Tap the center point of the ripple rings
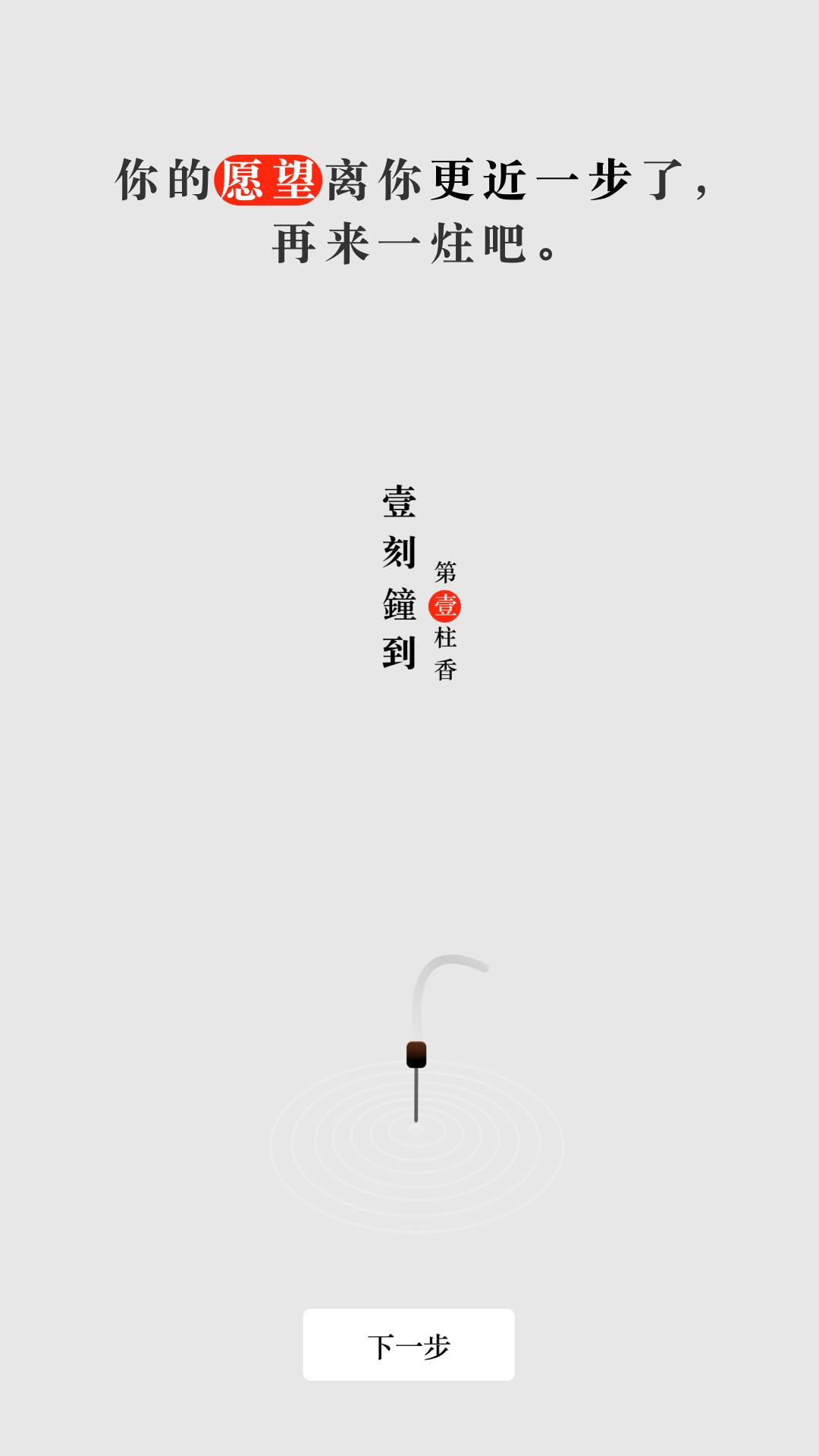 click(413, 1130)
